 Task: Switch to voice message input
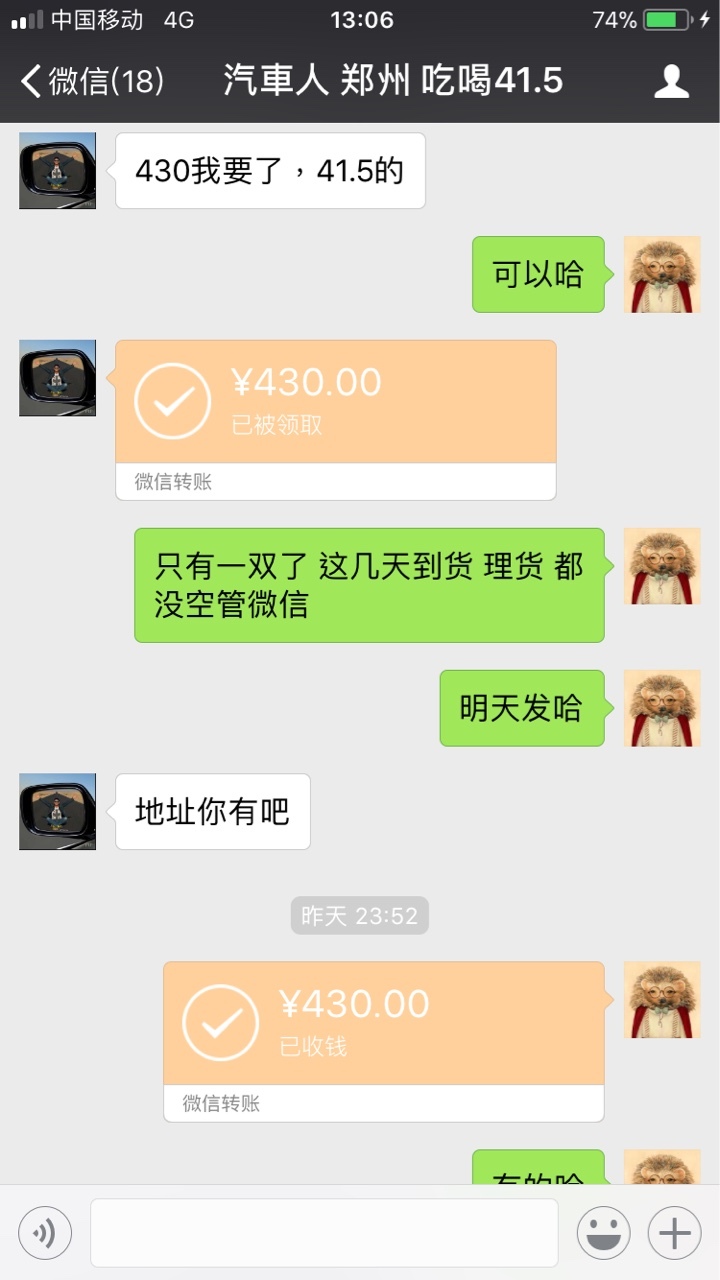(45, 1233)
